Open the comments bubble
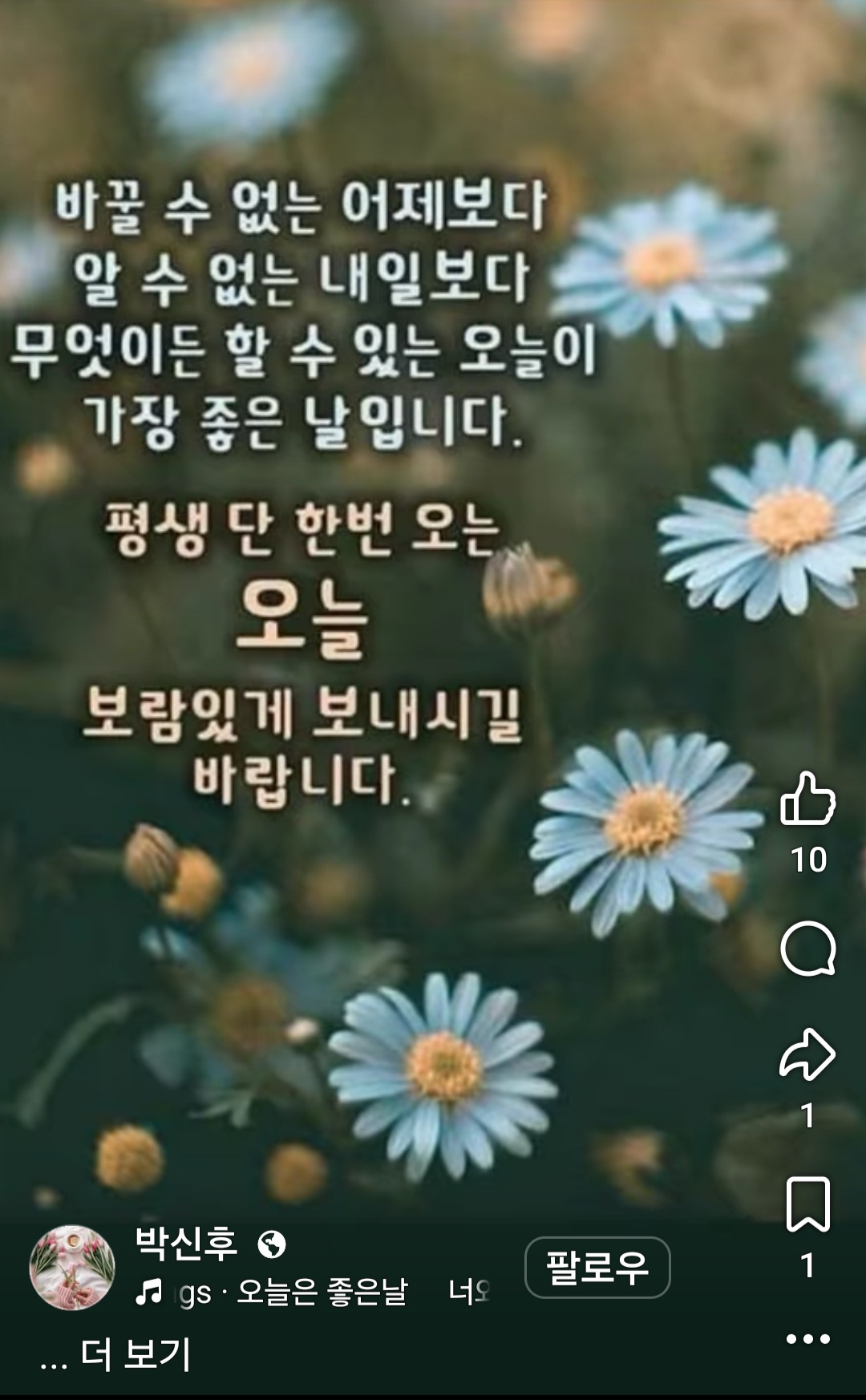The image size is (866, 1400). pyautogui.click(x=807, y=949)
